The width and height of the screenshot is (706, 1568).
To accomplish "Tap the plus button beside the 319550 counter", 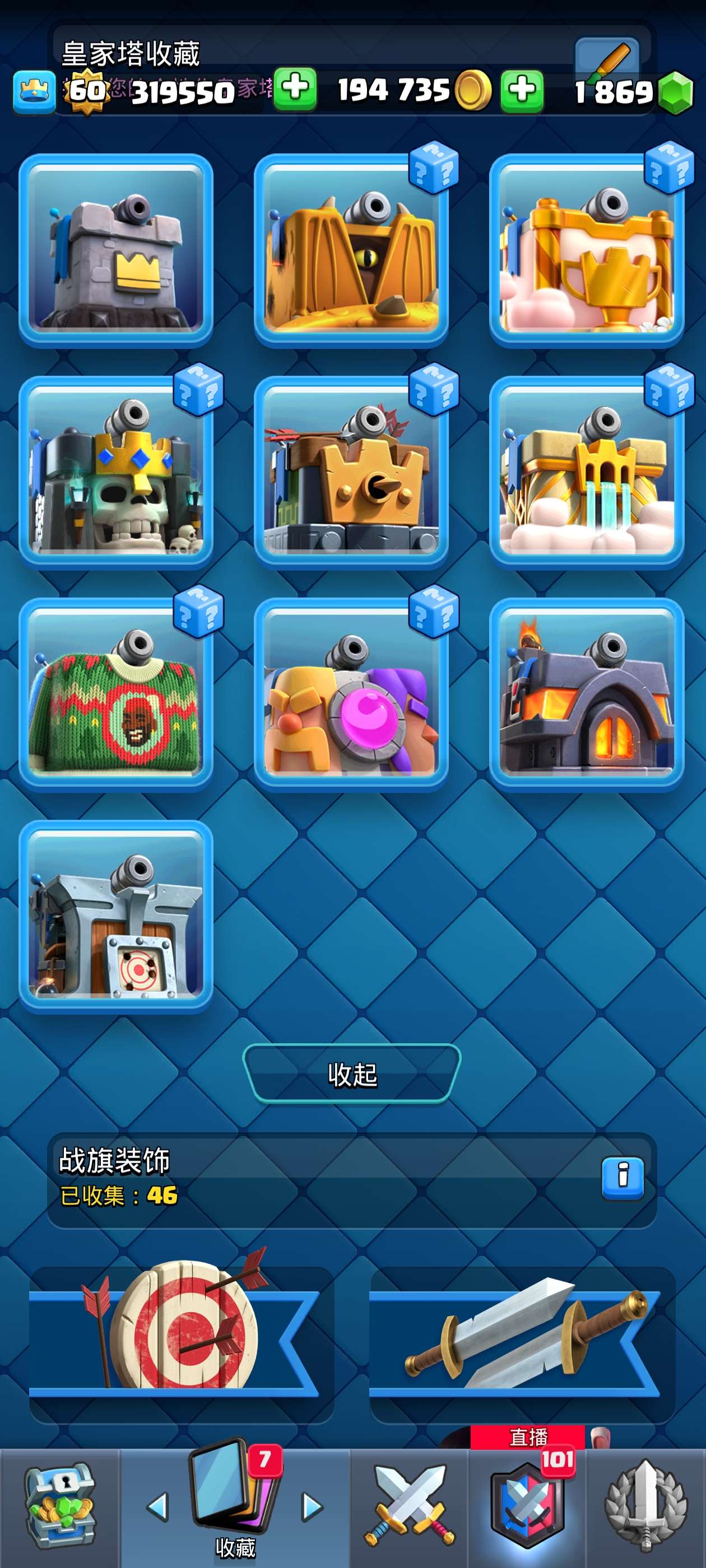I will [x=295, y=89].
